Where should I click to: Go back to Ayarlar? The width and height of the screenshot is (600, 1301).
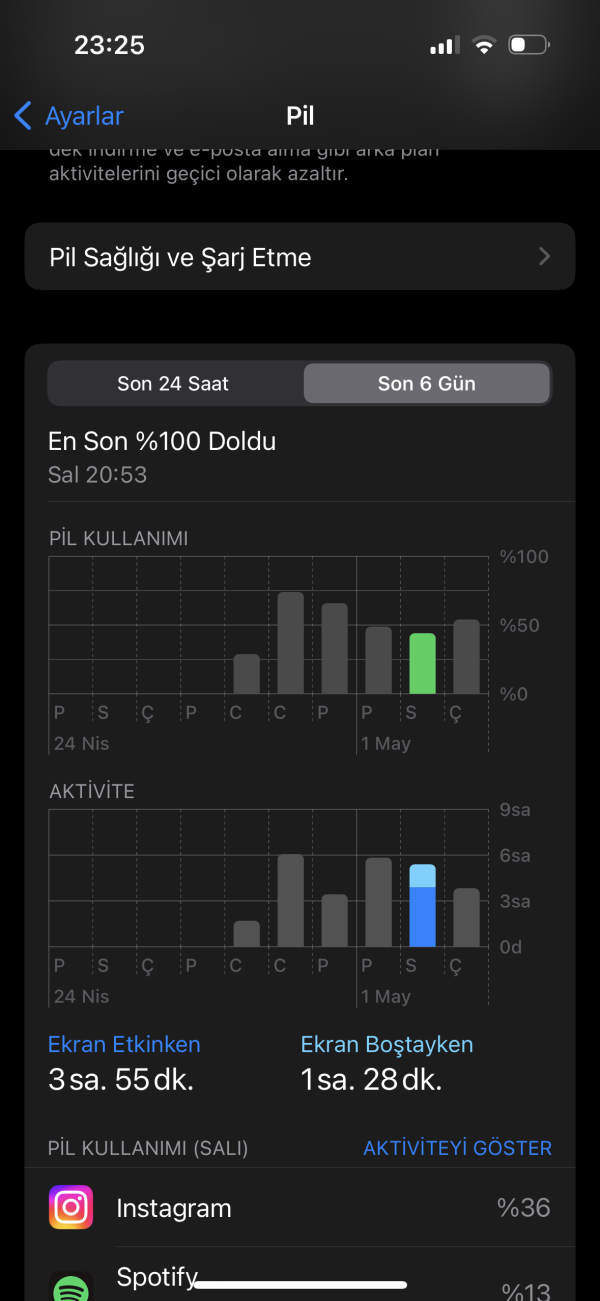pyautogui.click(x=68, y=116)
